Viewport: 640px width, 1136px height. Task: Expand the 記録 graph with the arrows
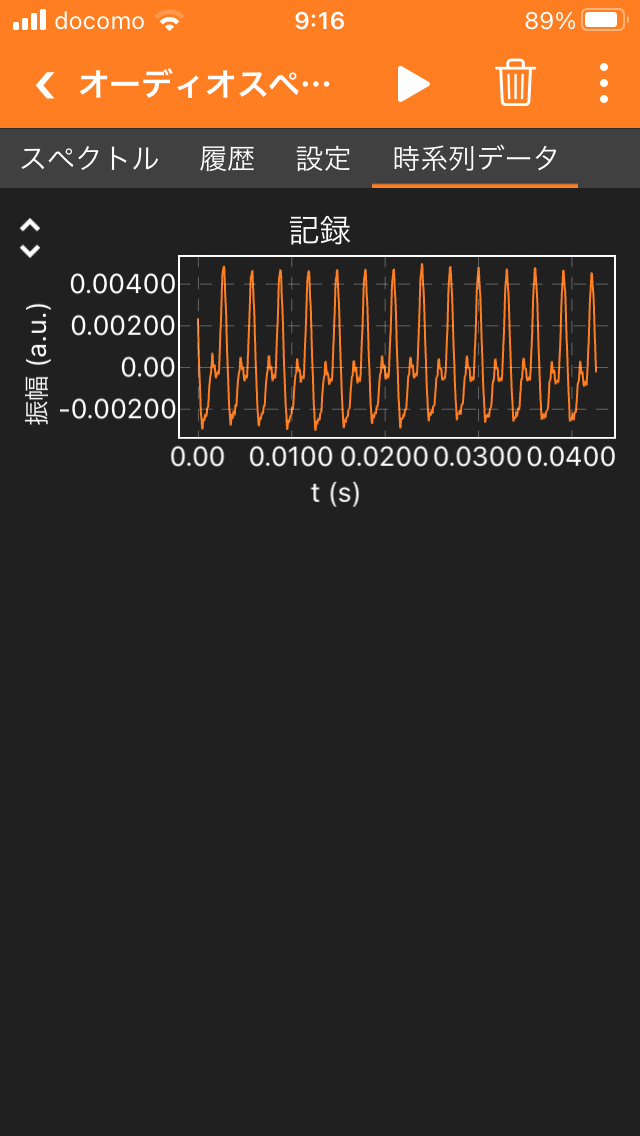[x=30, y=238]
